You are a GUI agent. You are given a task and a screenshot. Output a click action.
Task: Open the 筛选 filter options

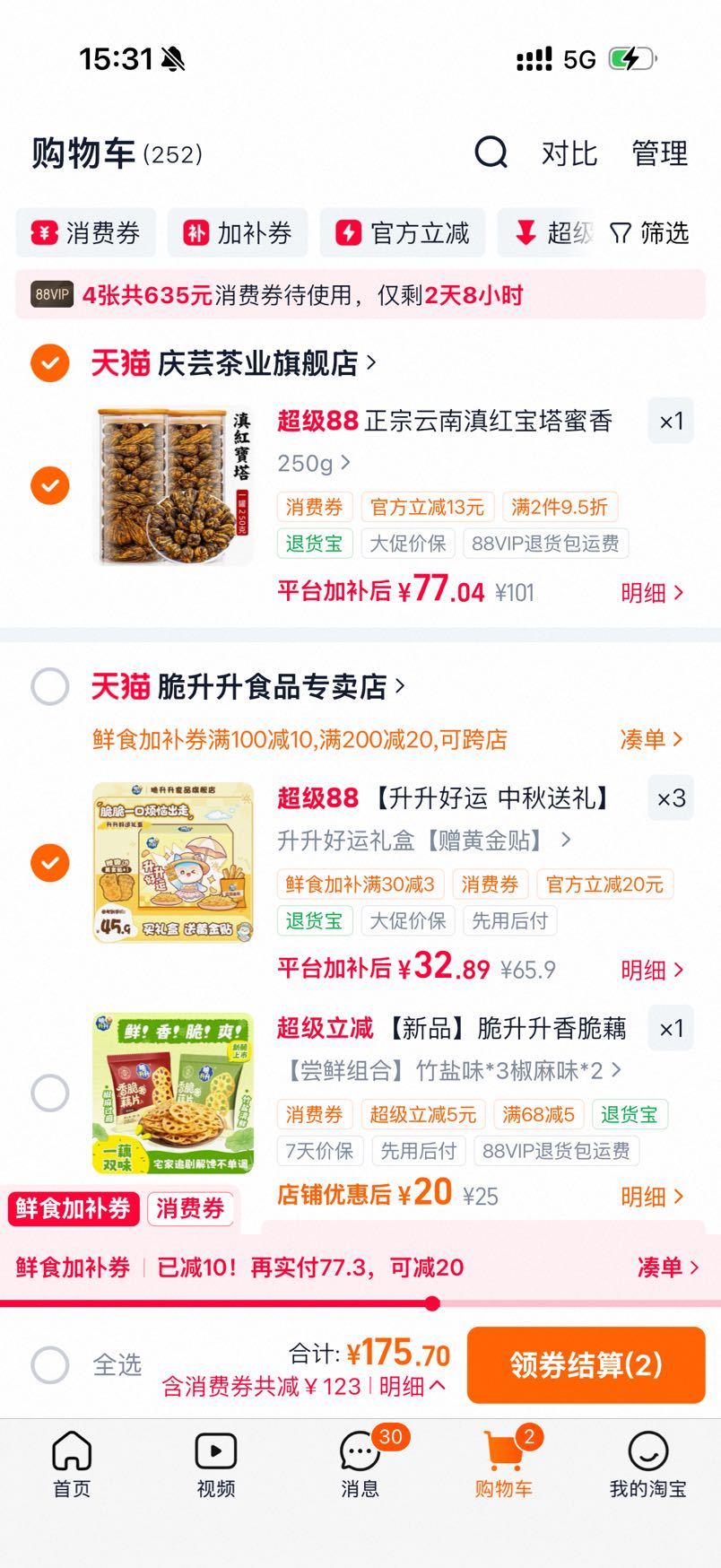(x=650, y=233)
